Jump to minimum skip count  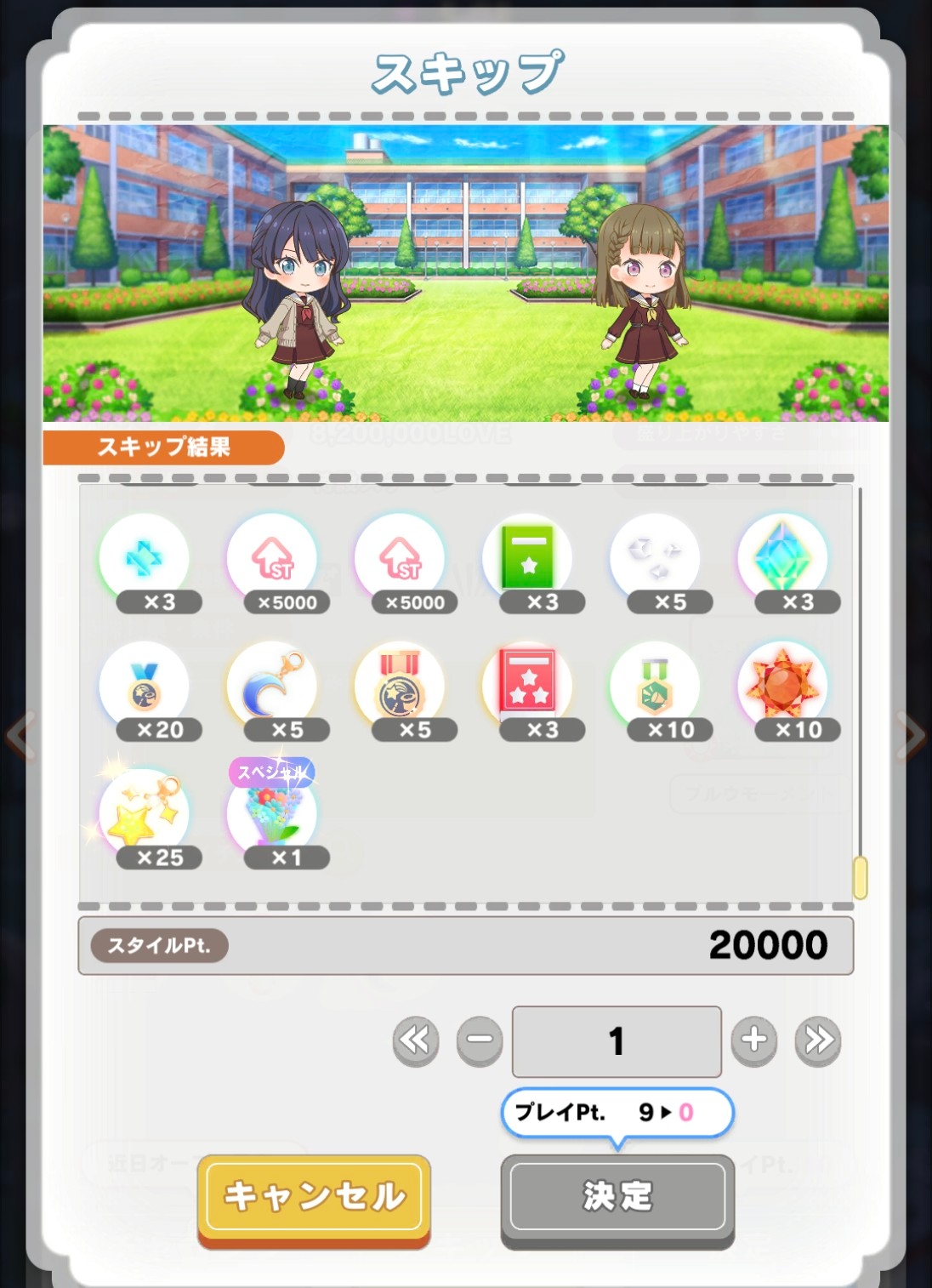tap(416, 1040)
